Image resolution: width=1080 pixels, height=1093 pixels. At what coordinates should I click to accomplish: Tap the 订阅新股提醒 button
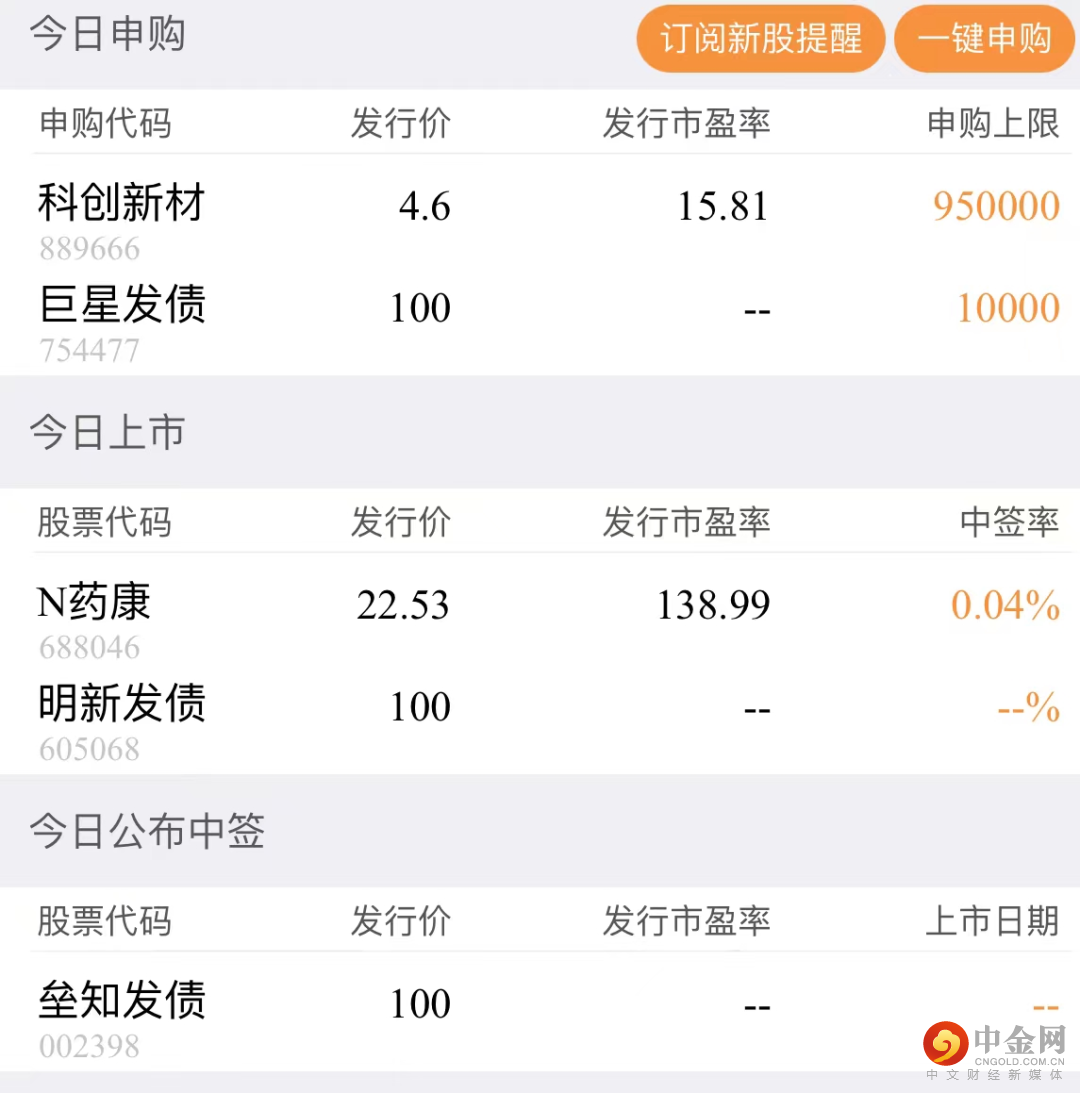[760, 39]
